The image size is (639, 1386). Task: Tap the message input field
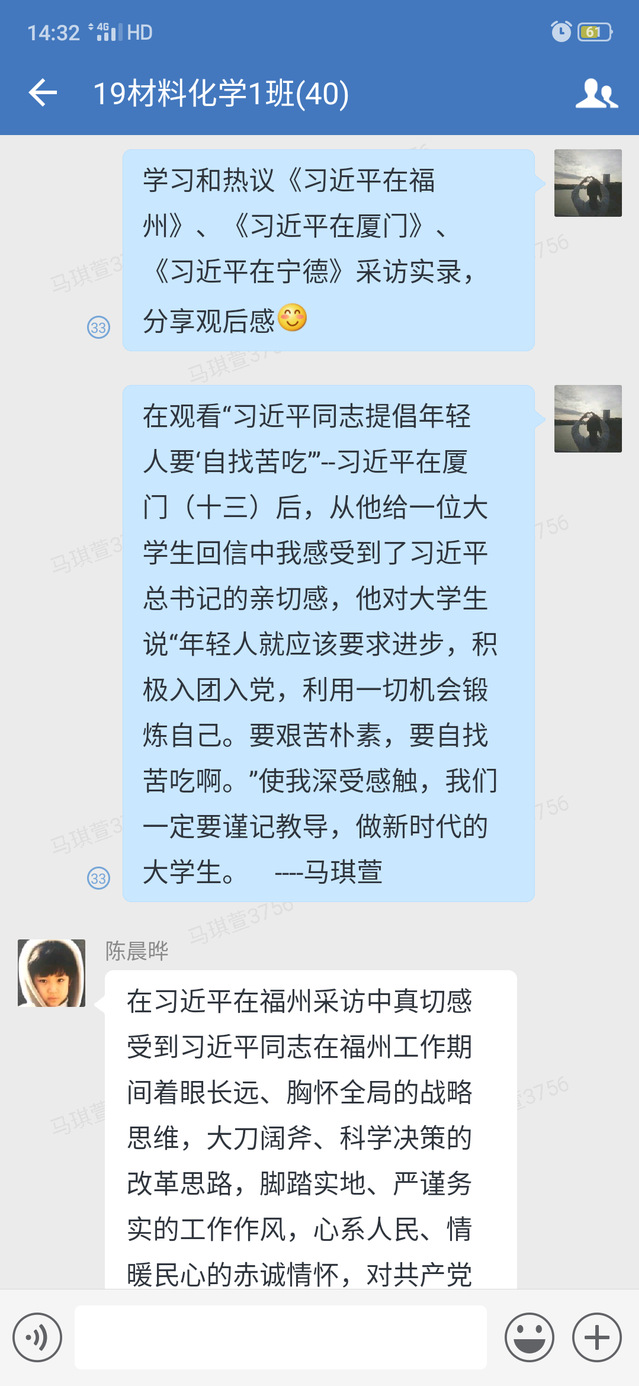[280, 1337]
